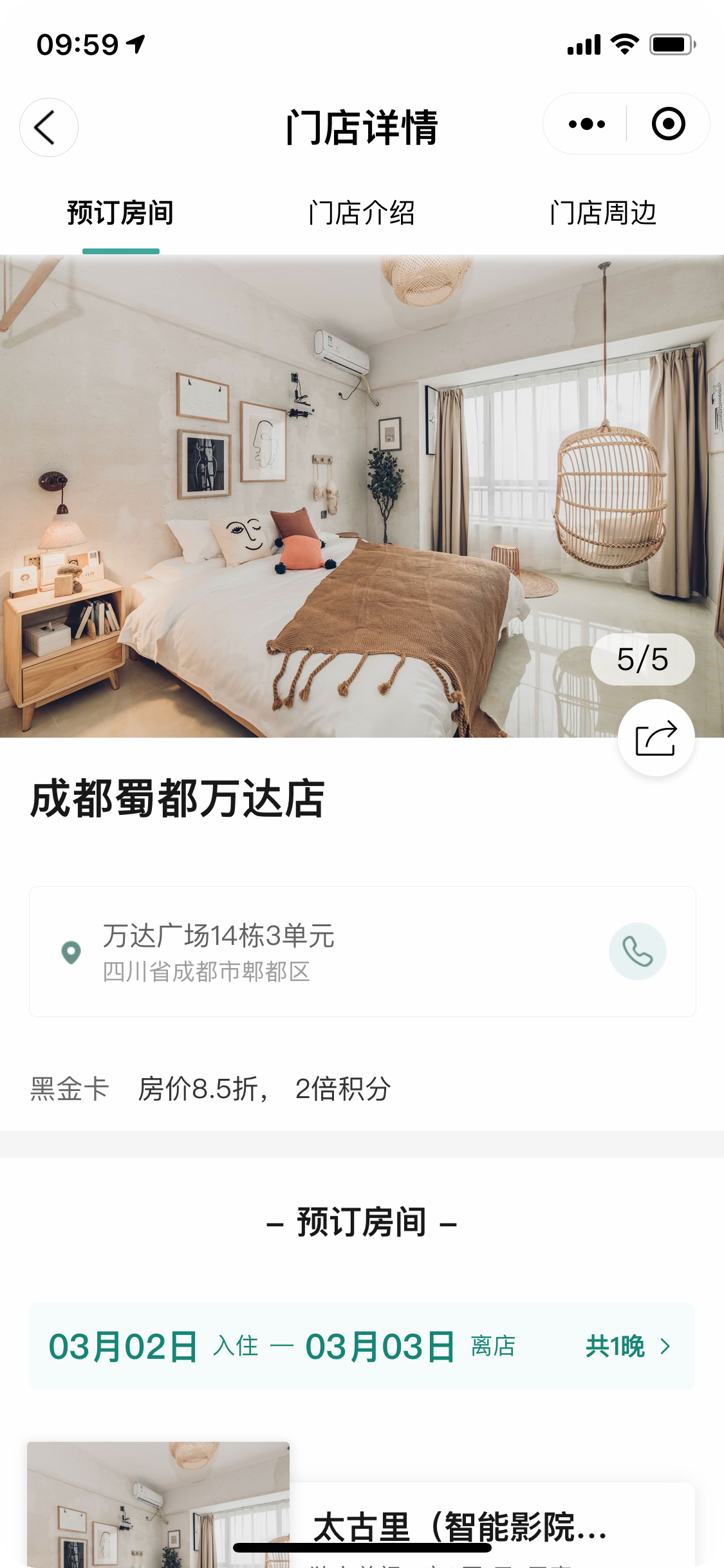Select the 预订房间 tab
Image resolution: width=724 pixels, height=1568 pixels.
[x=120, y=213]
